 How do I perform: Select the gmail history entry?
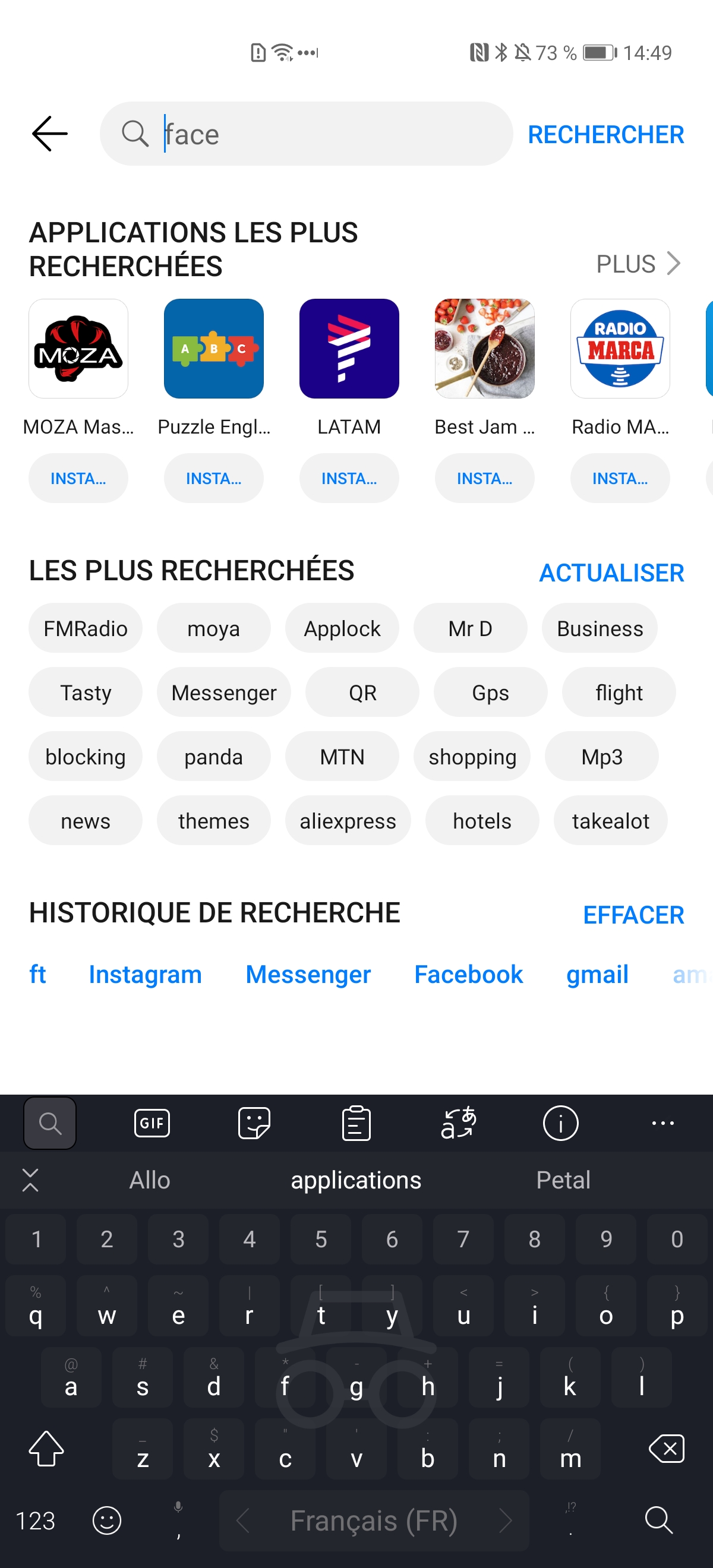pyautogui.click(x=597, y=975)
